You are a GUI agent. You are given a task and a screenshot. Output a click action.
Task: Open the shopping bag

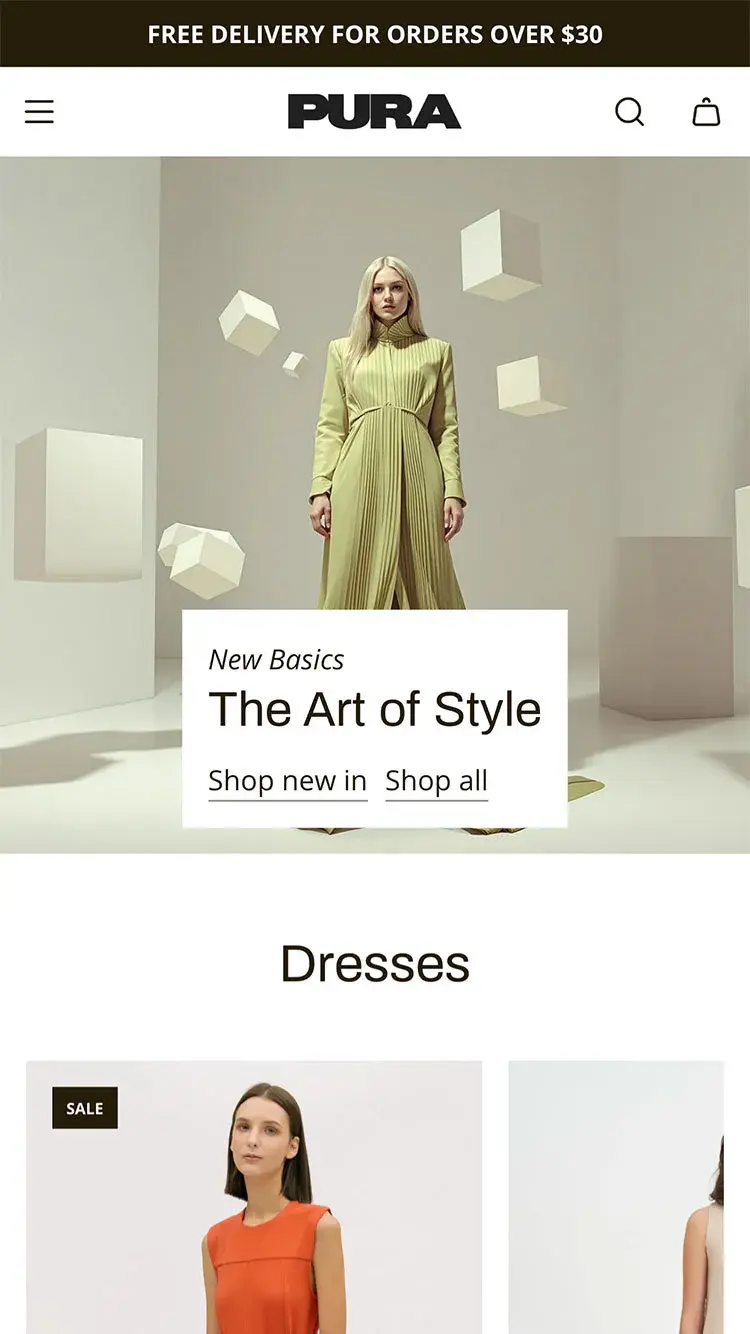point(706,112)
